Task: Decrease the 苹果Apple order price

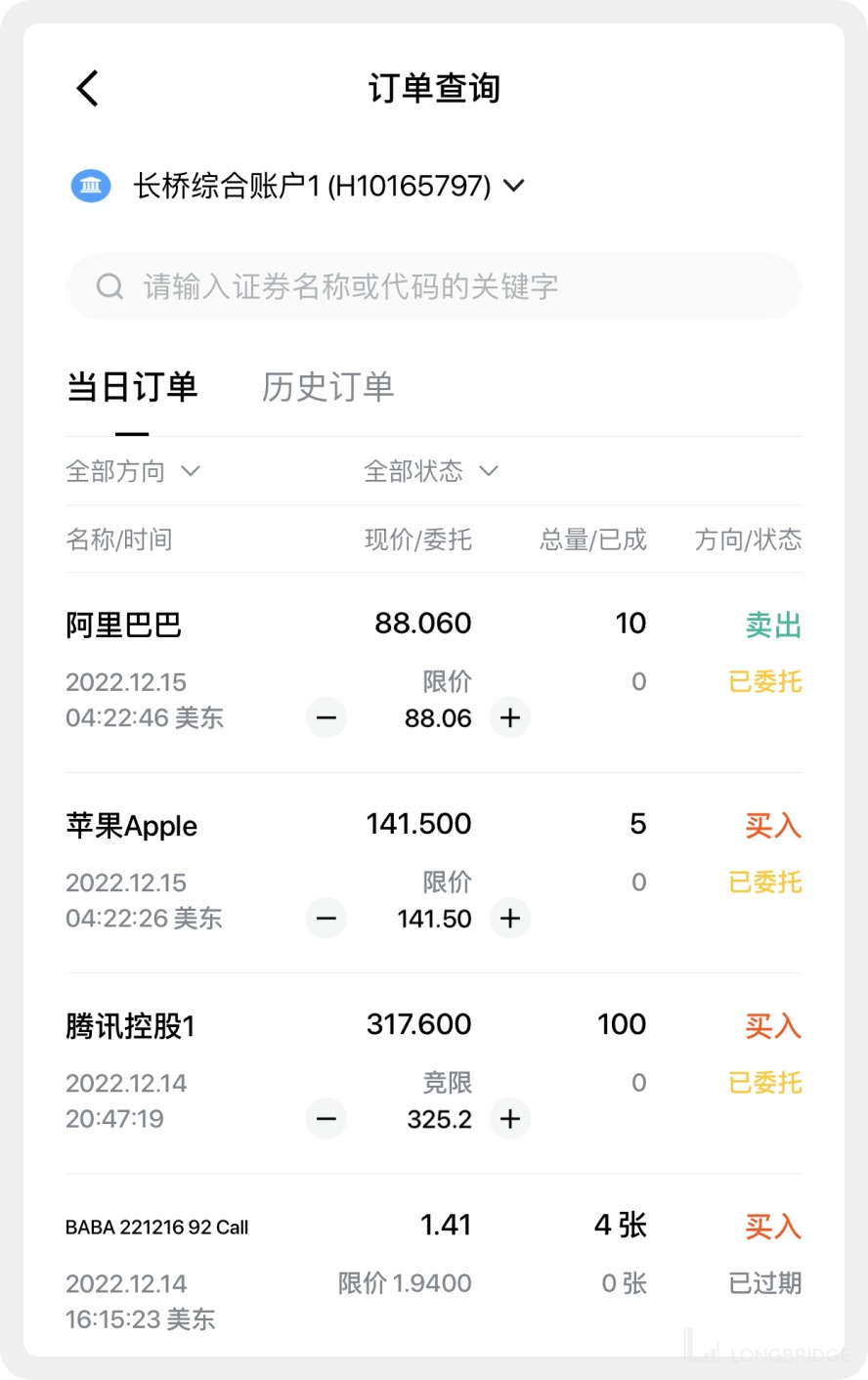Action: point(326,919)
